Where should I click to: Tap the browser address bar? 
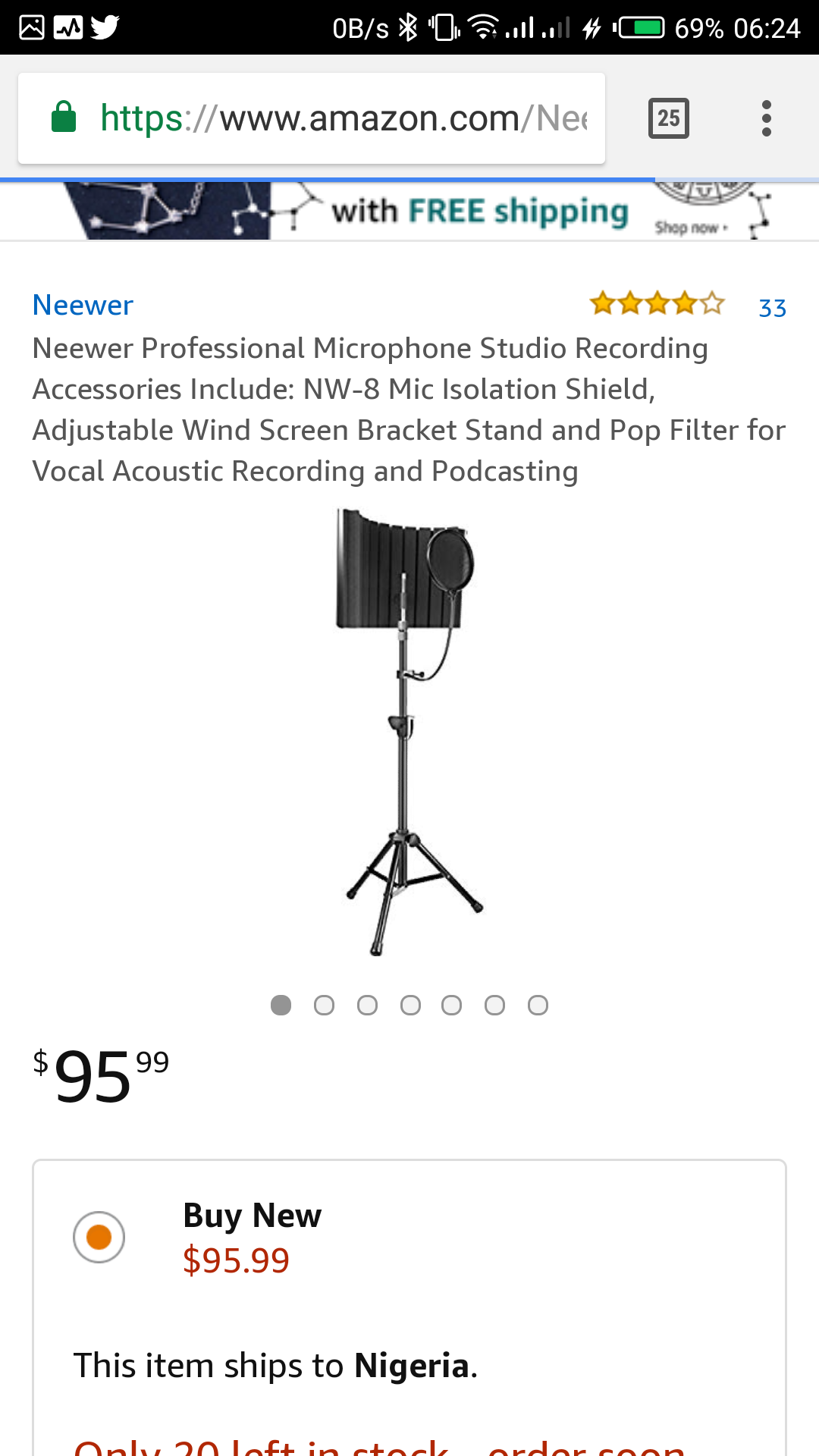[x=343, y=118]
